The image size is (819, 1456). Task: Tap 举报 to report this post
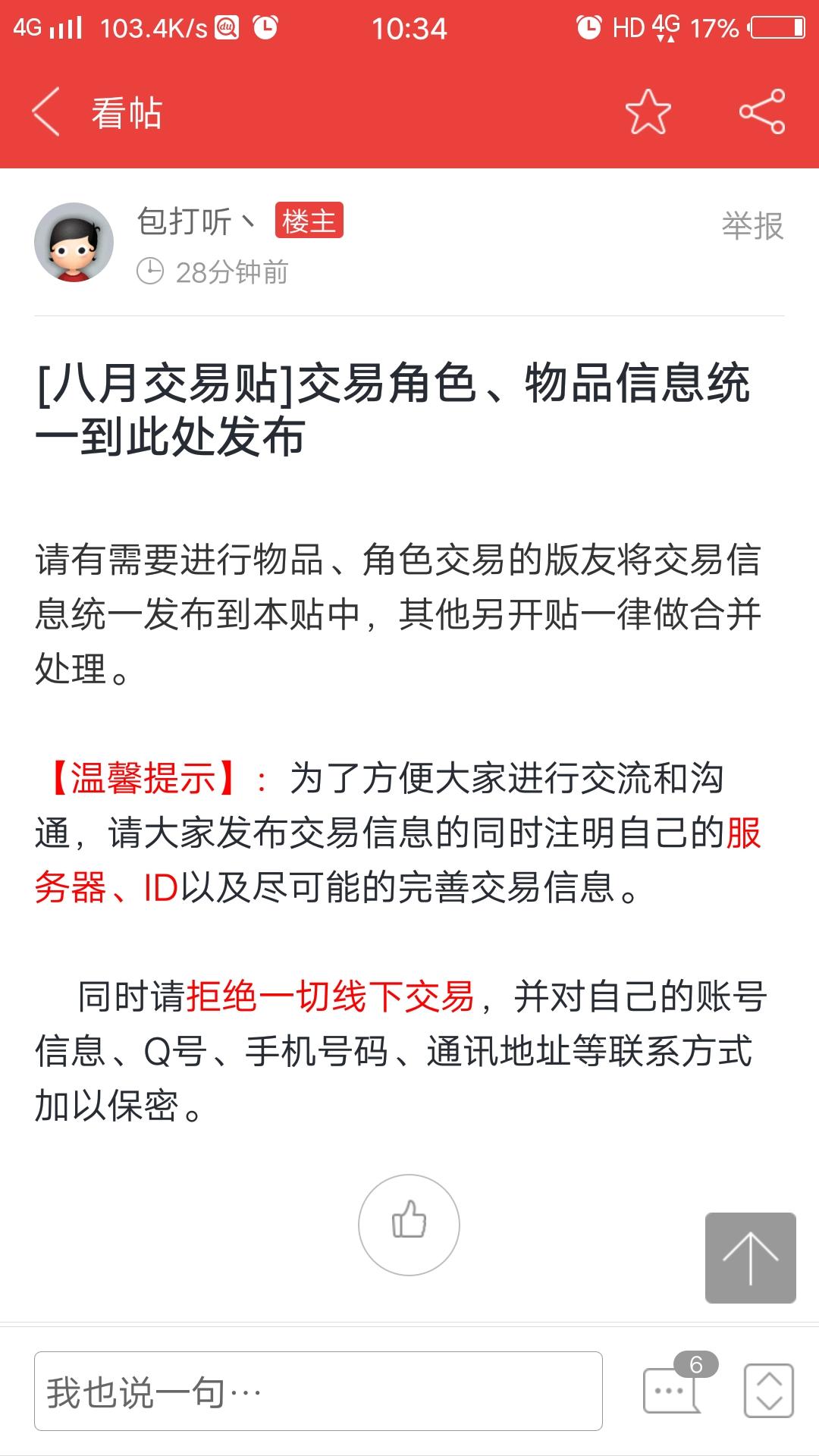coord(752,226)
